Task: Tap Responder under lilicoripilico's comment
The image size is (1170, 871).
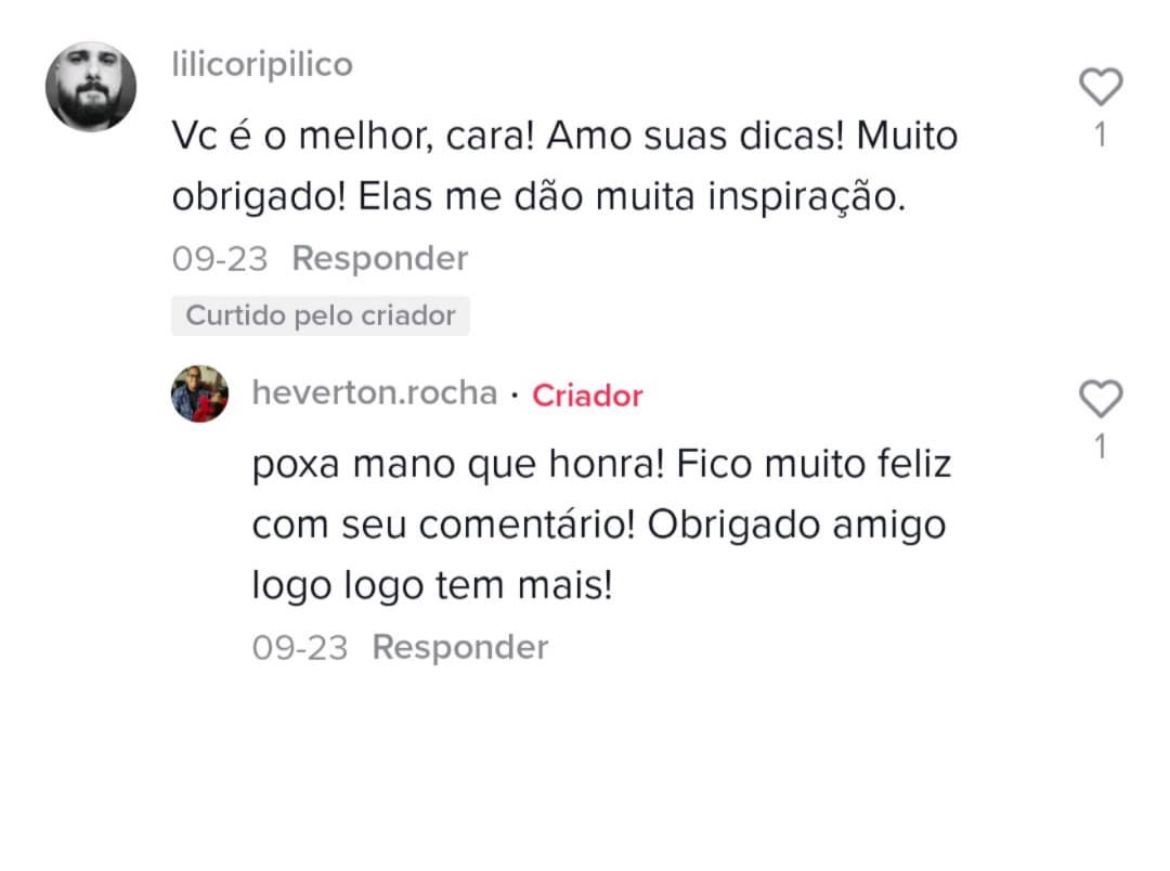Action: coord(380,259)
